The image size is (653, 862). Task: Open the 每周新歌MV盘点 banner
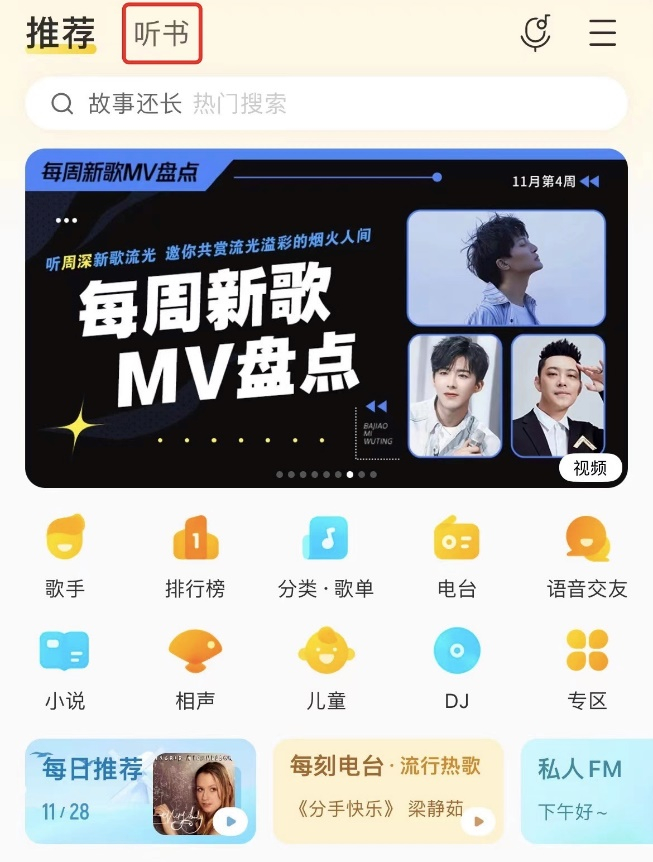point(326,318)
